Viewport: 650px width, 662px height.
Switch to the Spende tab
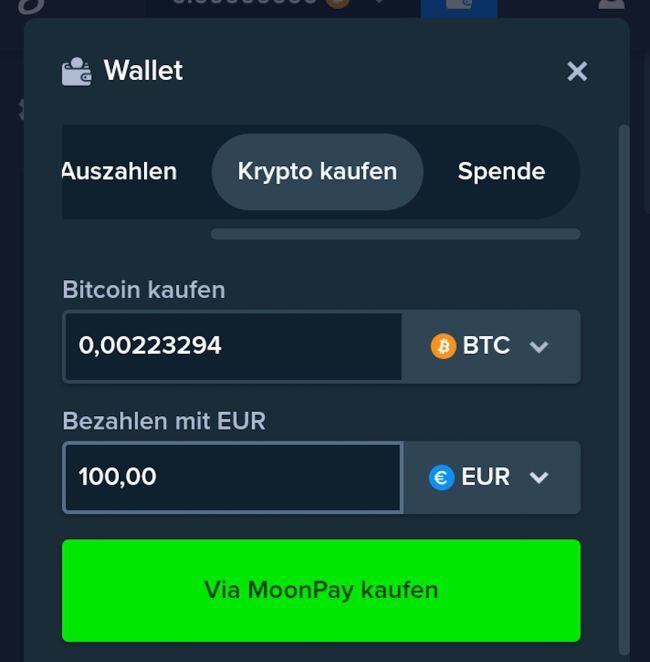tap(501, 171)
